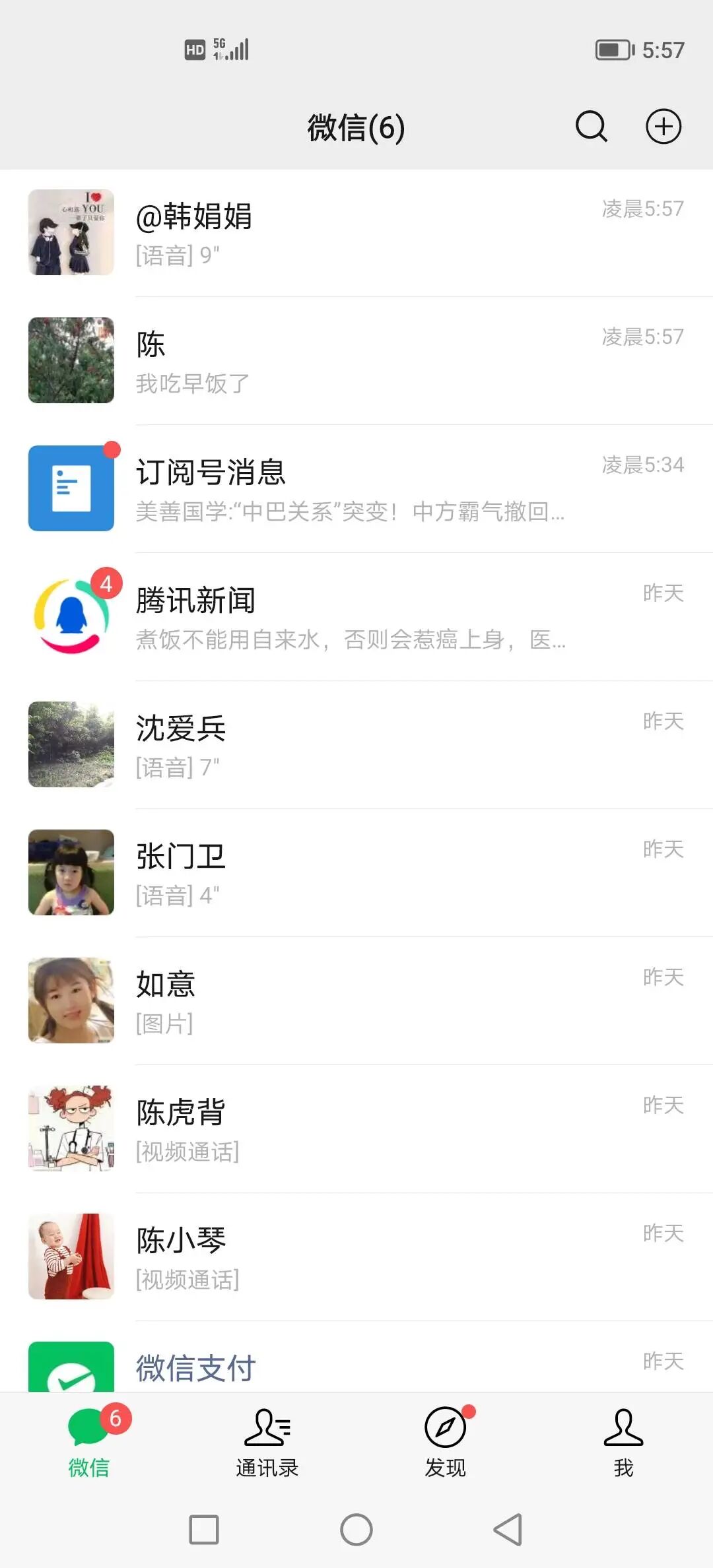Open the chat with 沈爱兵
The width and height of the screenshot is (713, 1568).
point(356,745)
